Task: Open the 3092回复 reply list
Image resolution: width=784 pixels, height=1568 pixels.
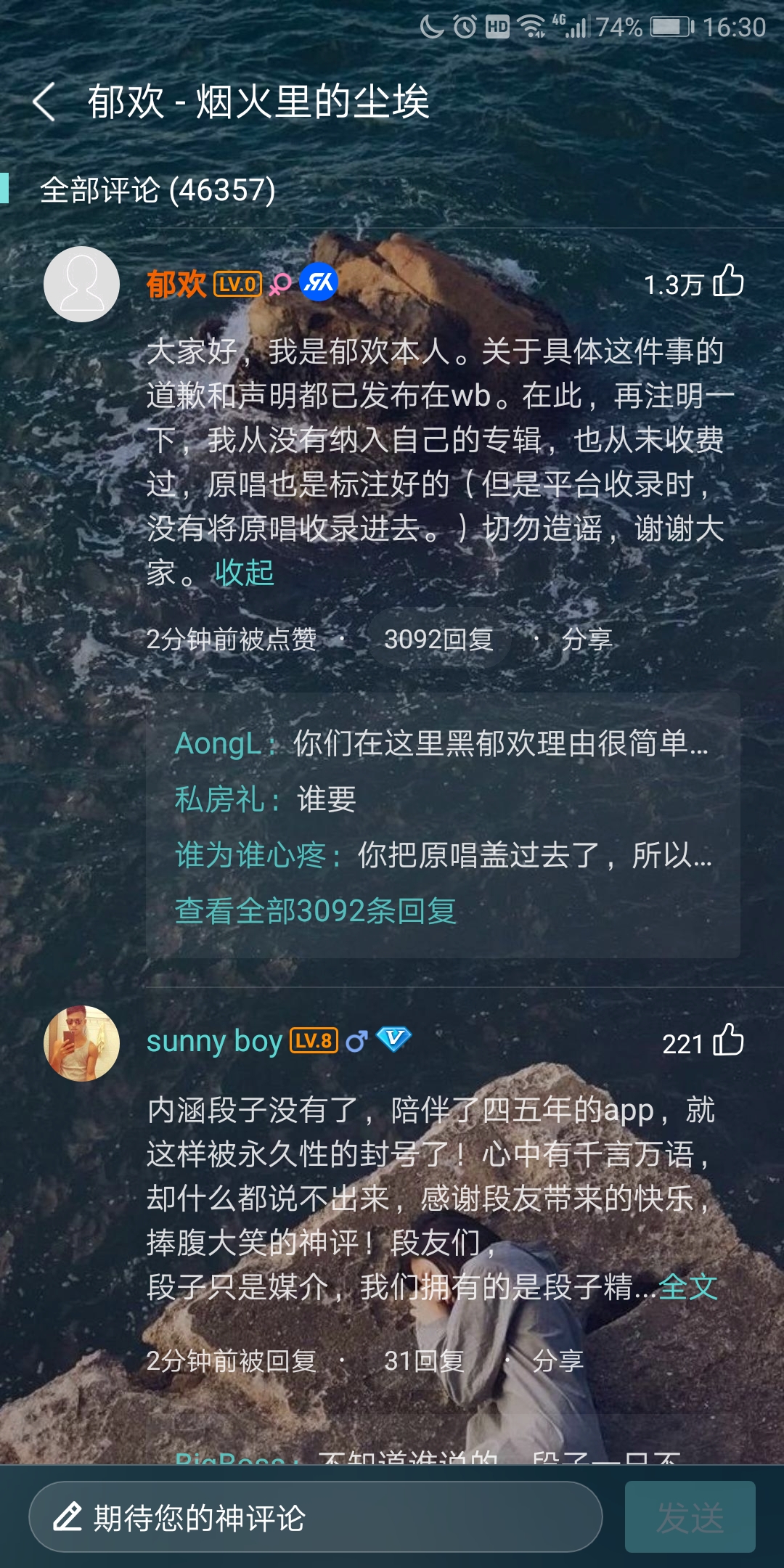Action: point(439,640)
